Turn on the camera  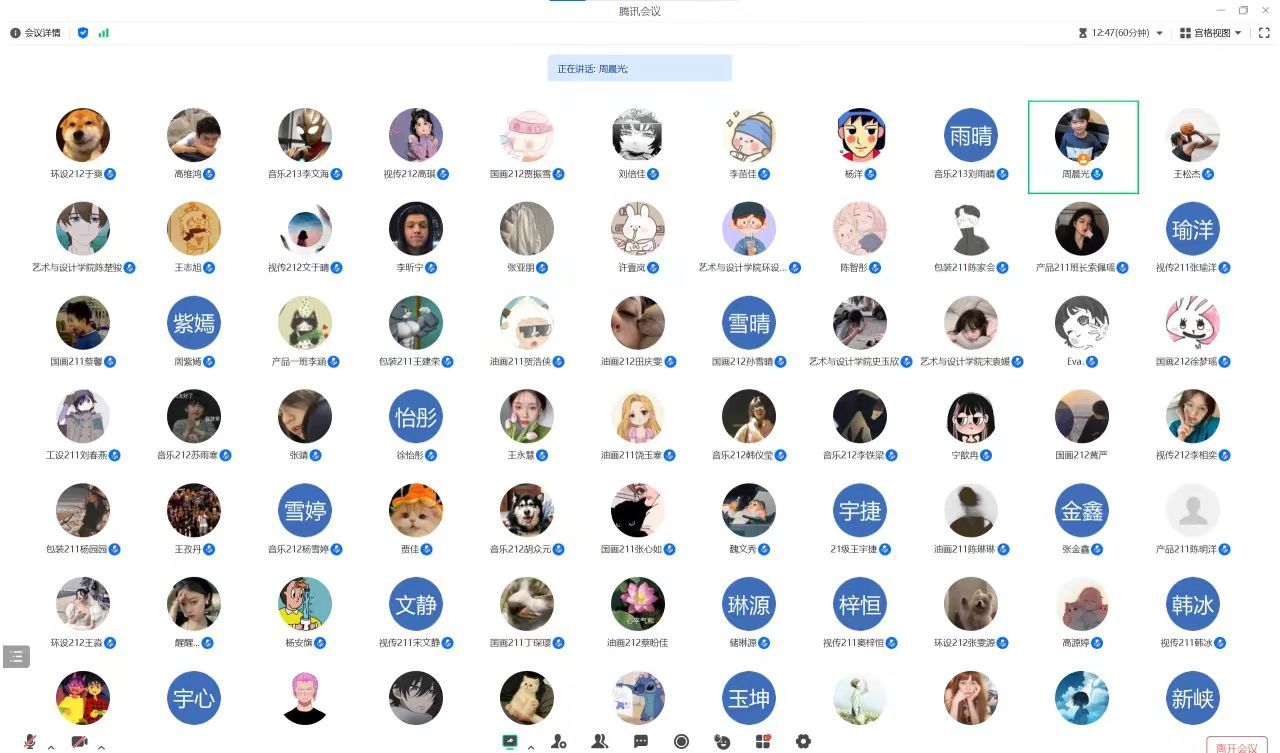(x=79, y=741)
